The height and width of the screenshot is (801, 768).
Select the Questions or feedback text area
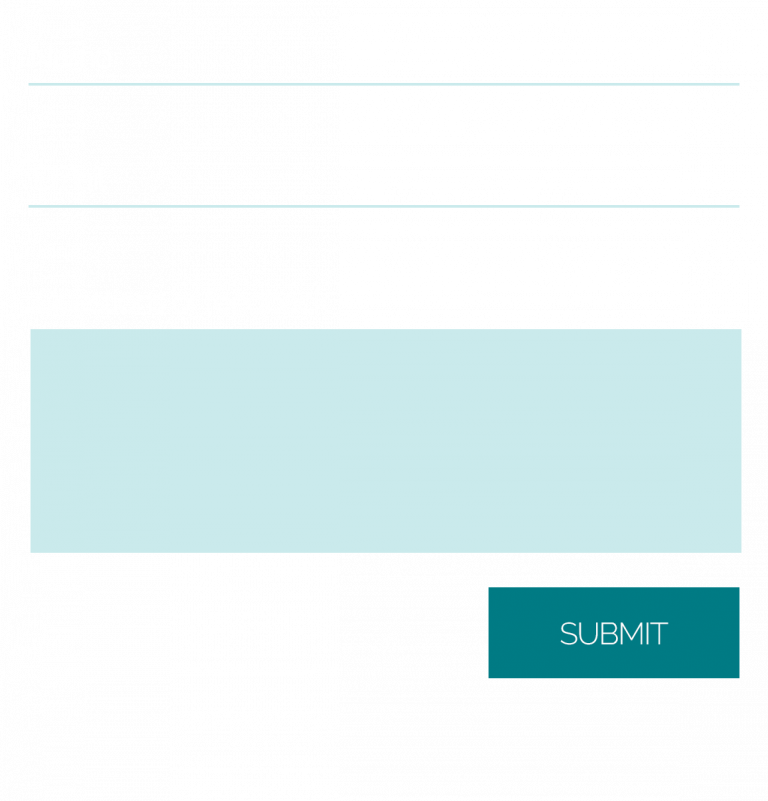pos(385,440)
